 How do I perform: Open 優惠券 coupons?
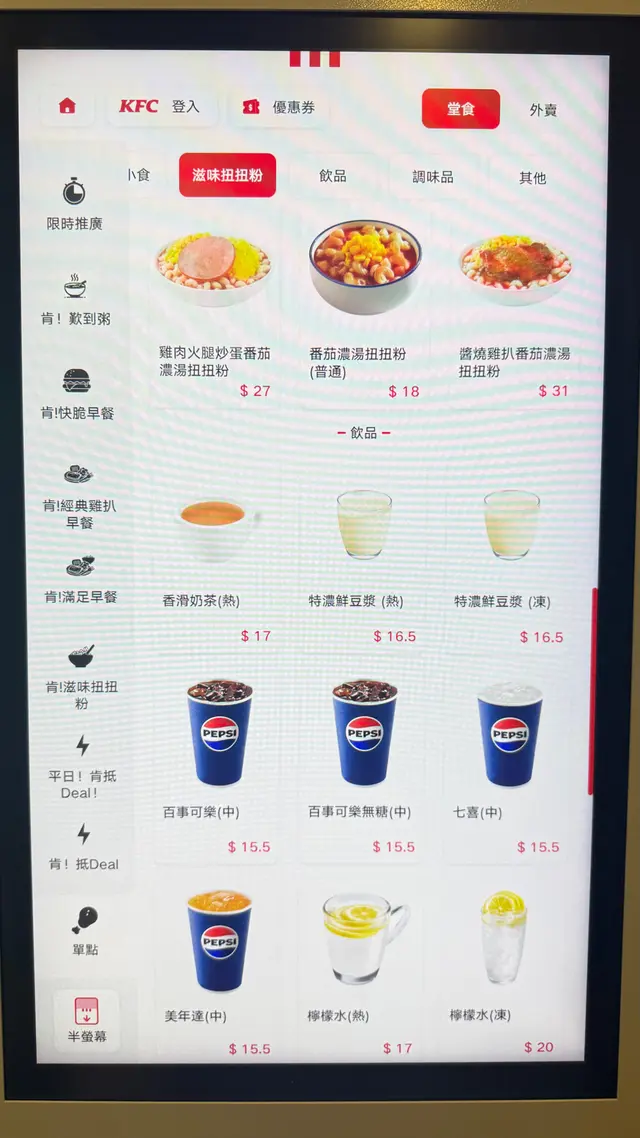tap(279, 107)
